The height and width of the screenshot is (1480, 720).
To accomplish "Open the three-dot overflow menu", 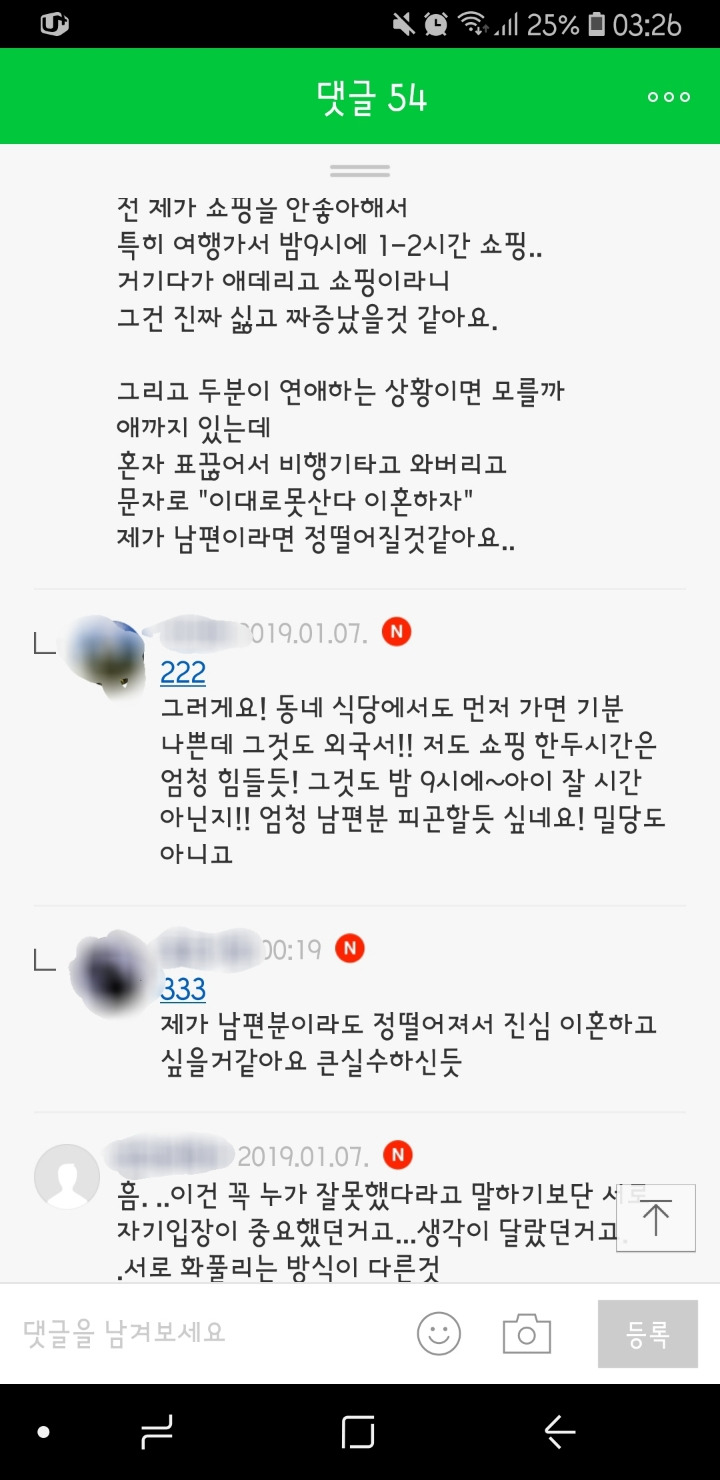I will [x=669, y=97].
